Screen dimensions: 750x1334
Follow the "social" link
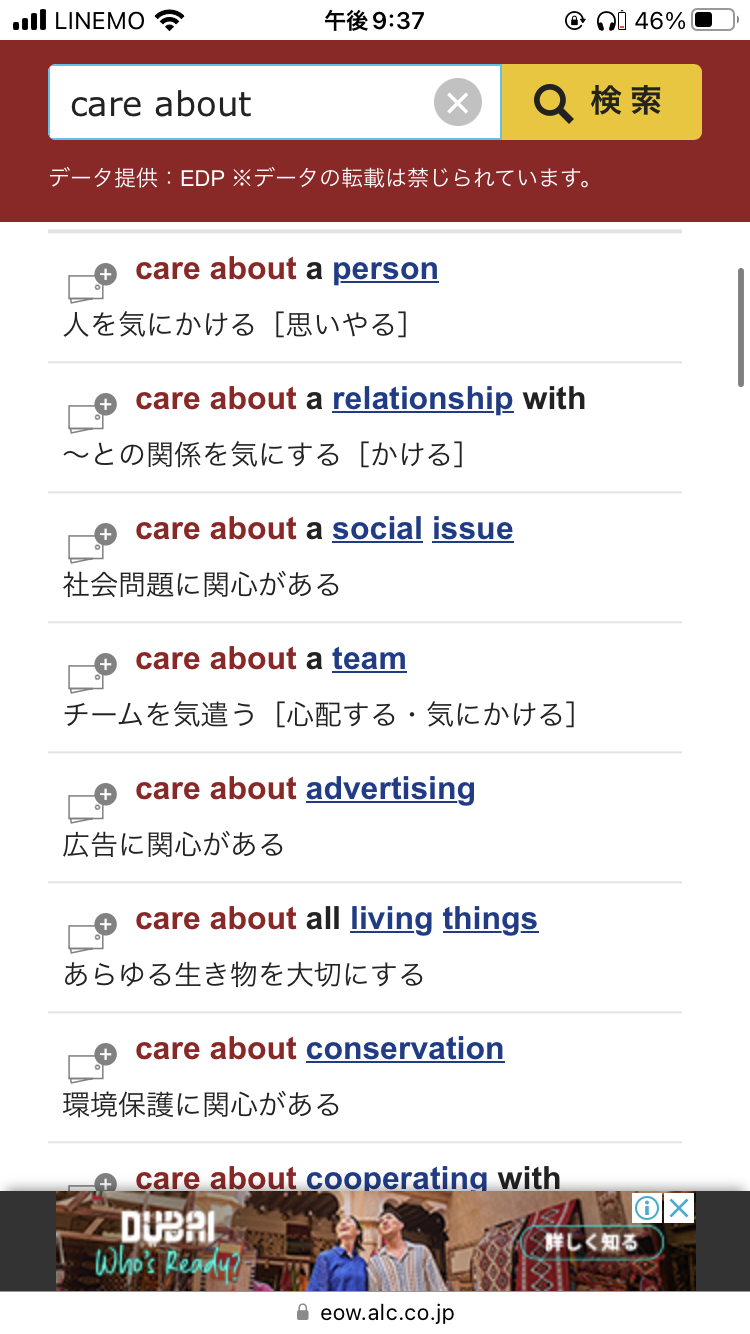[x=377, y=529]
